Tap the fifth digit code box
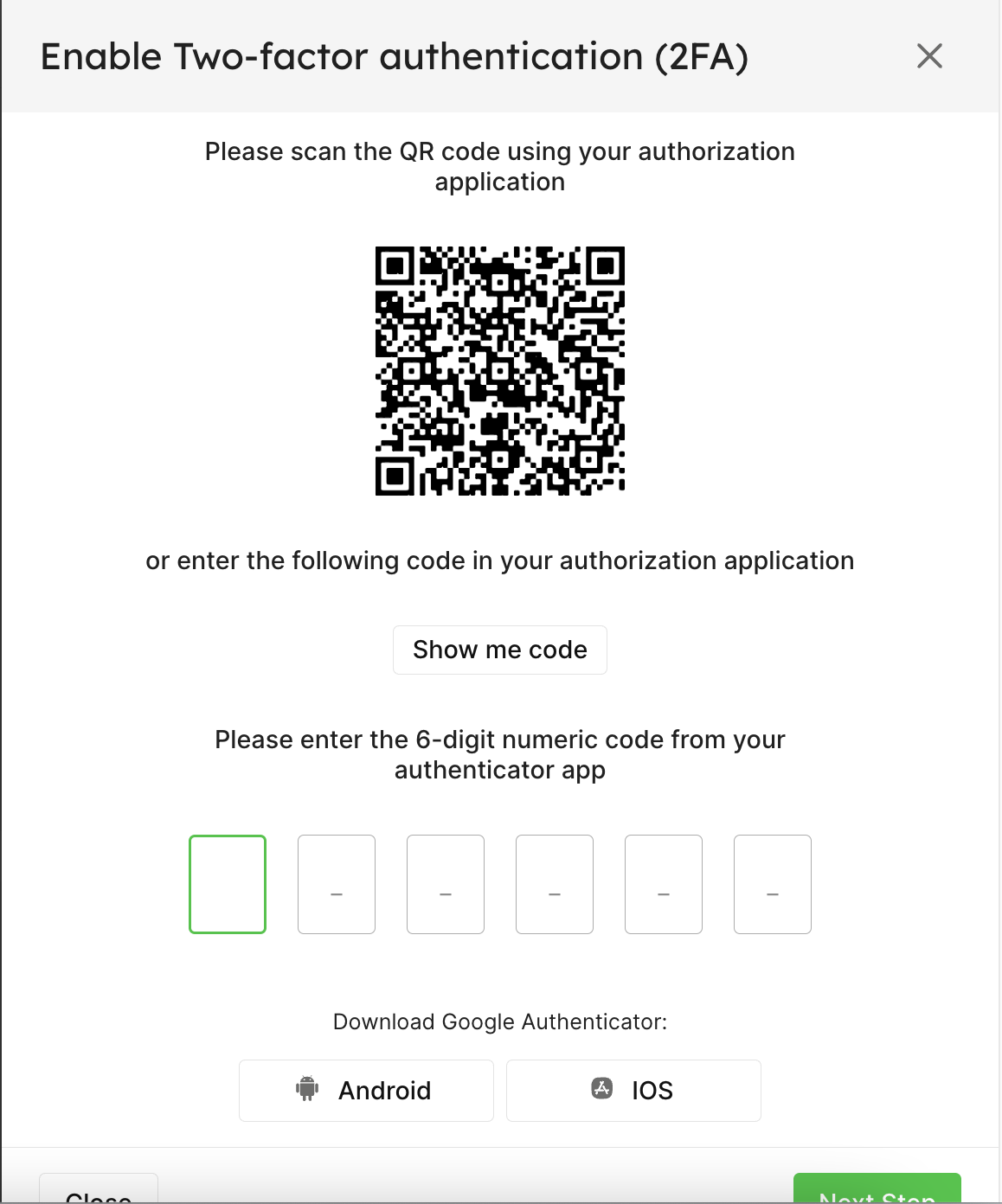The height and width of the screenshot is (1204, 1002). 664,884
